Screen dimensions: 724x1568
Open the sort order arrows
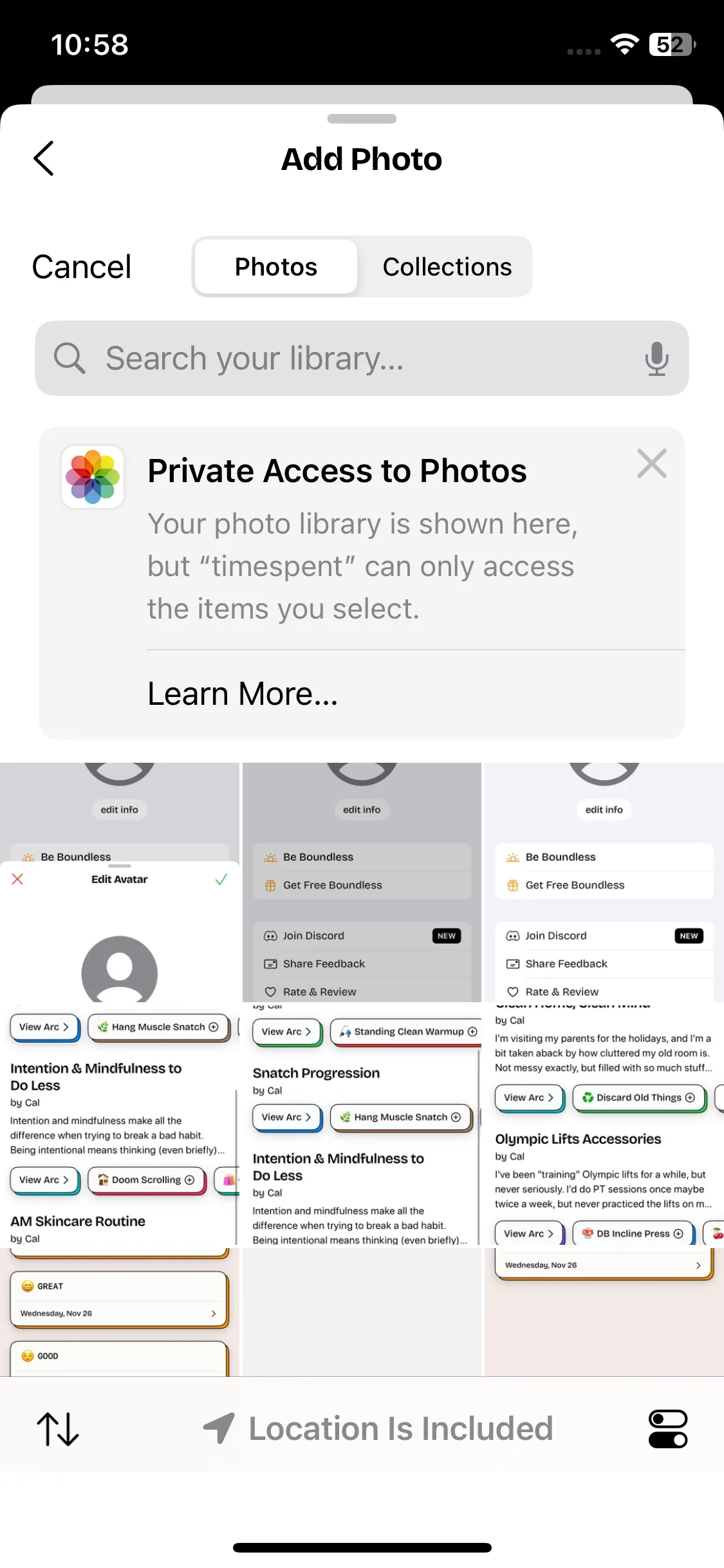[x=58, y=1429]
